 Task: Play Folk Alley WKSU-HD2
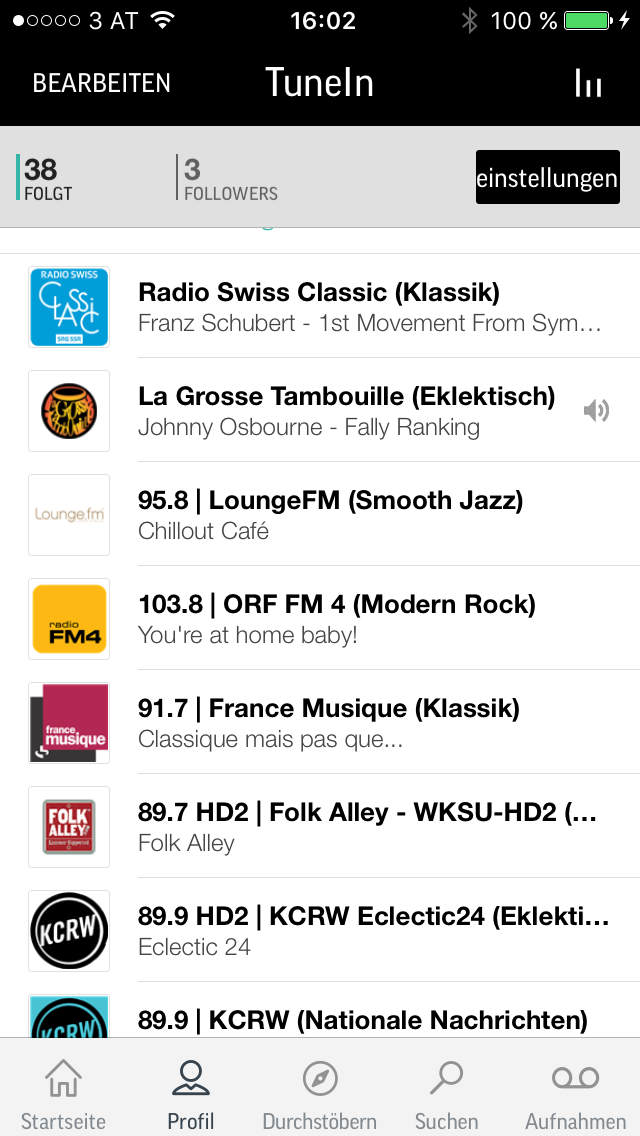click(x=320, y=826)
